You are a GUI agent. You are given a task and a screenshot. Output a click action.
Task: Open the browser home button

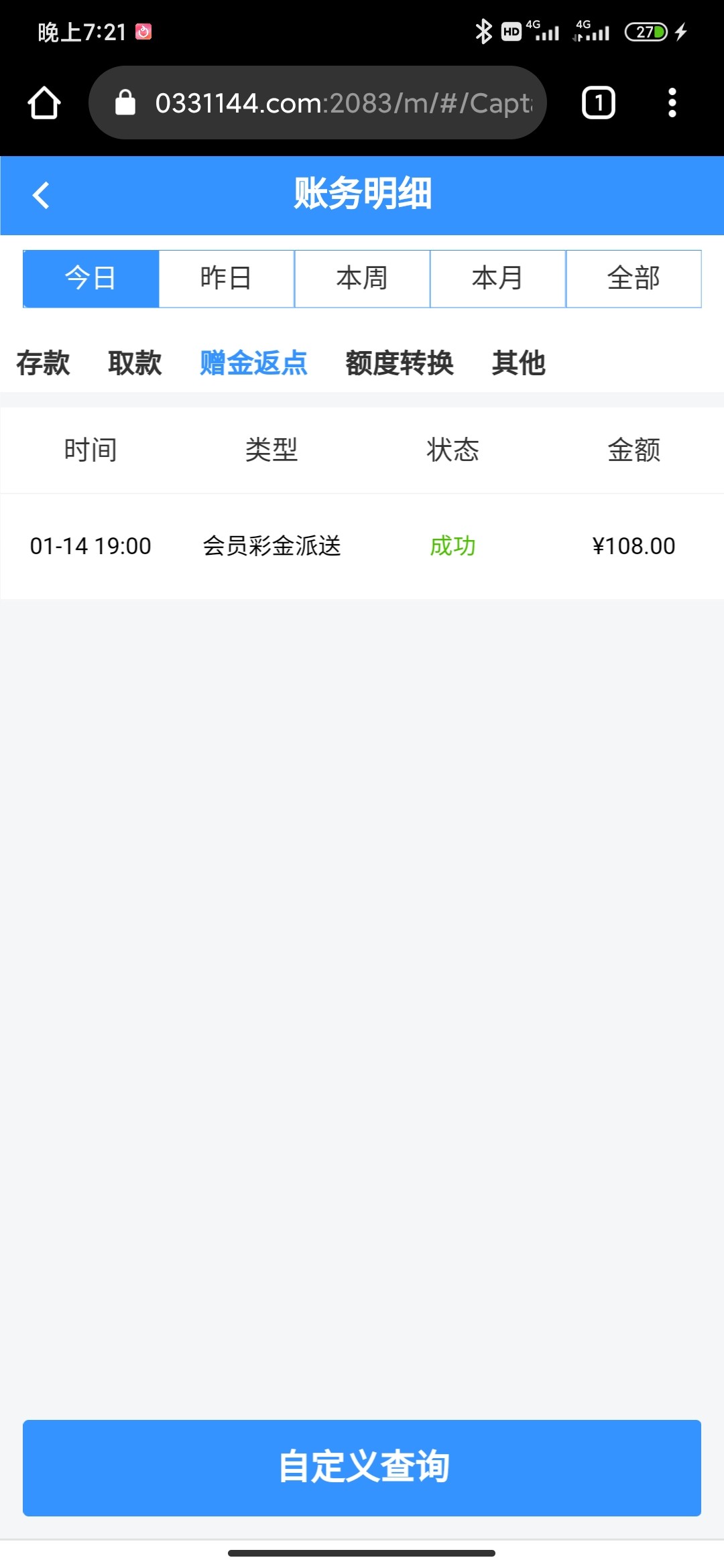click(x=44, y=103)
